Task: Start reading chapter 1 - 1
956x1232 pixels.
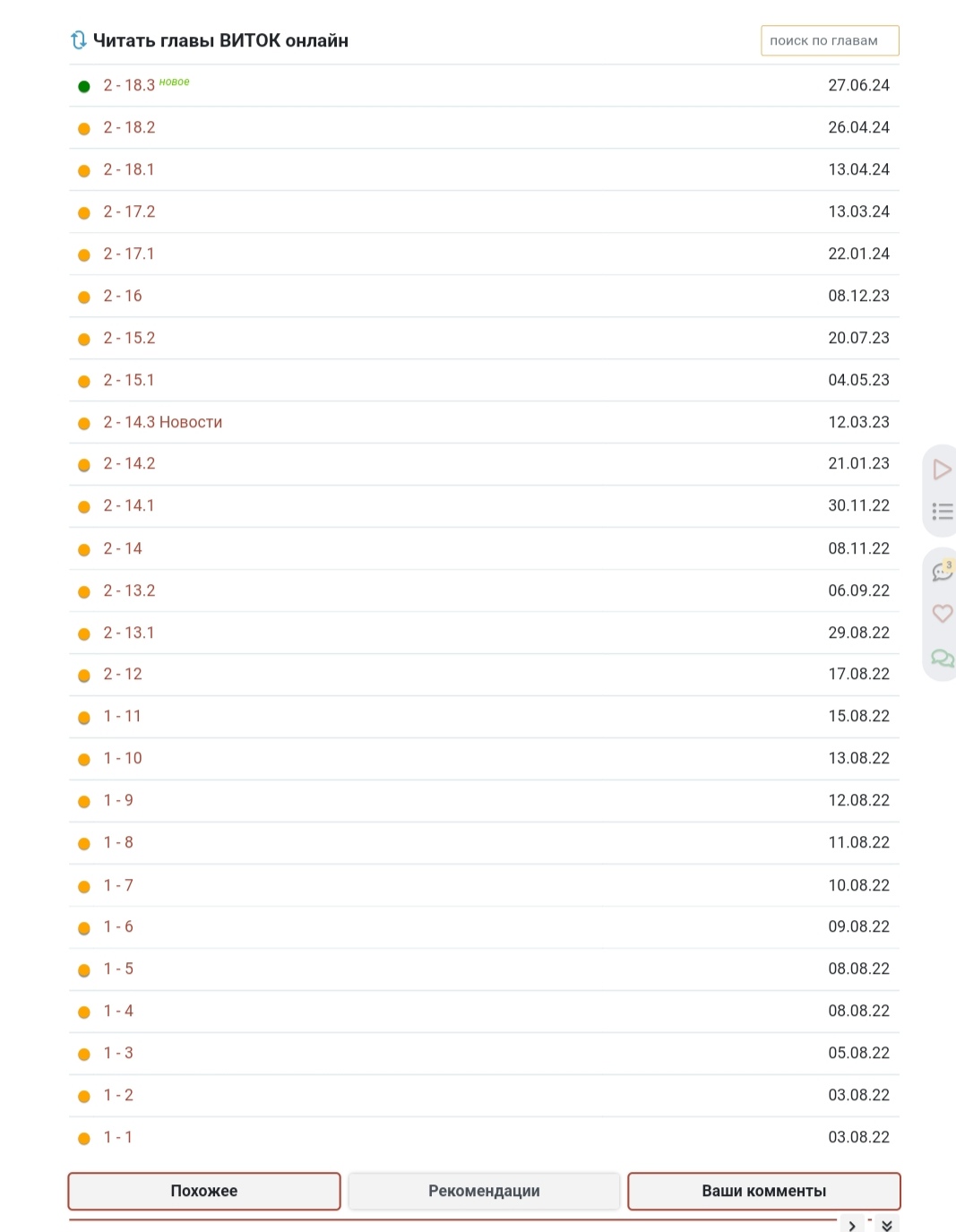Action: [x=118, y=1137]
